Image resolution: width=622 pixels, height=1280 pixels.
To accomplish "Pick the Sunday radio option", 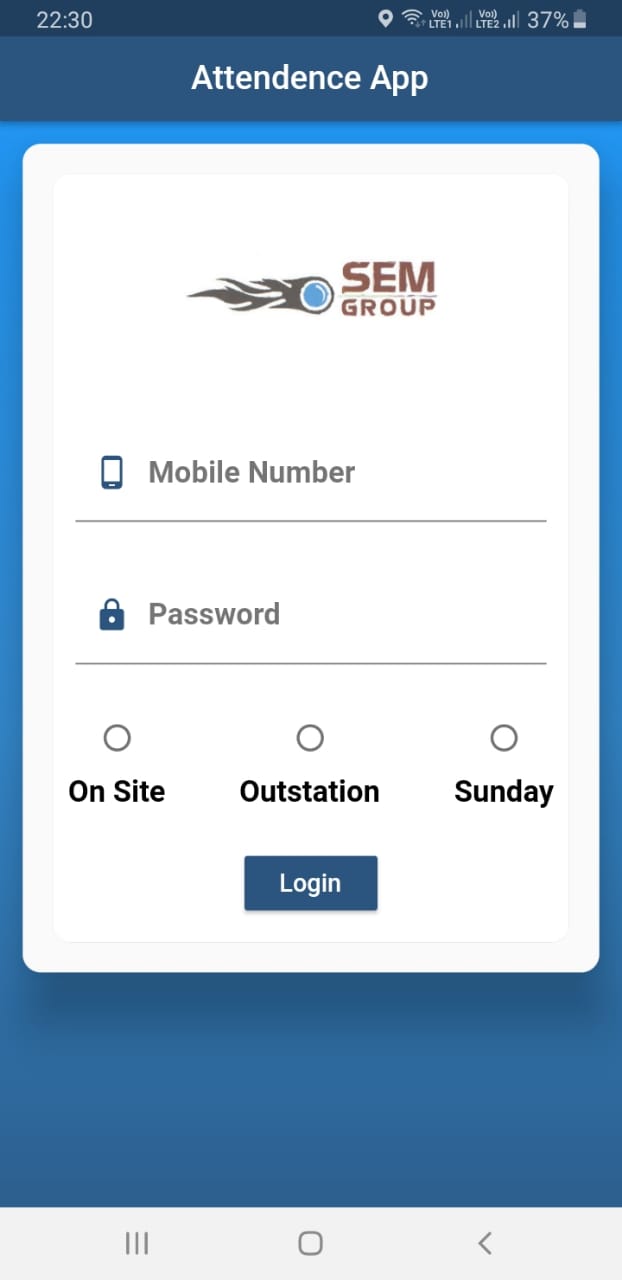I will pyautogui.click(x=504, y=738).
